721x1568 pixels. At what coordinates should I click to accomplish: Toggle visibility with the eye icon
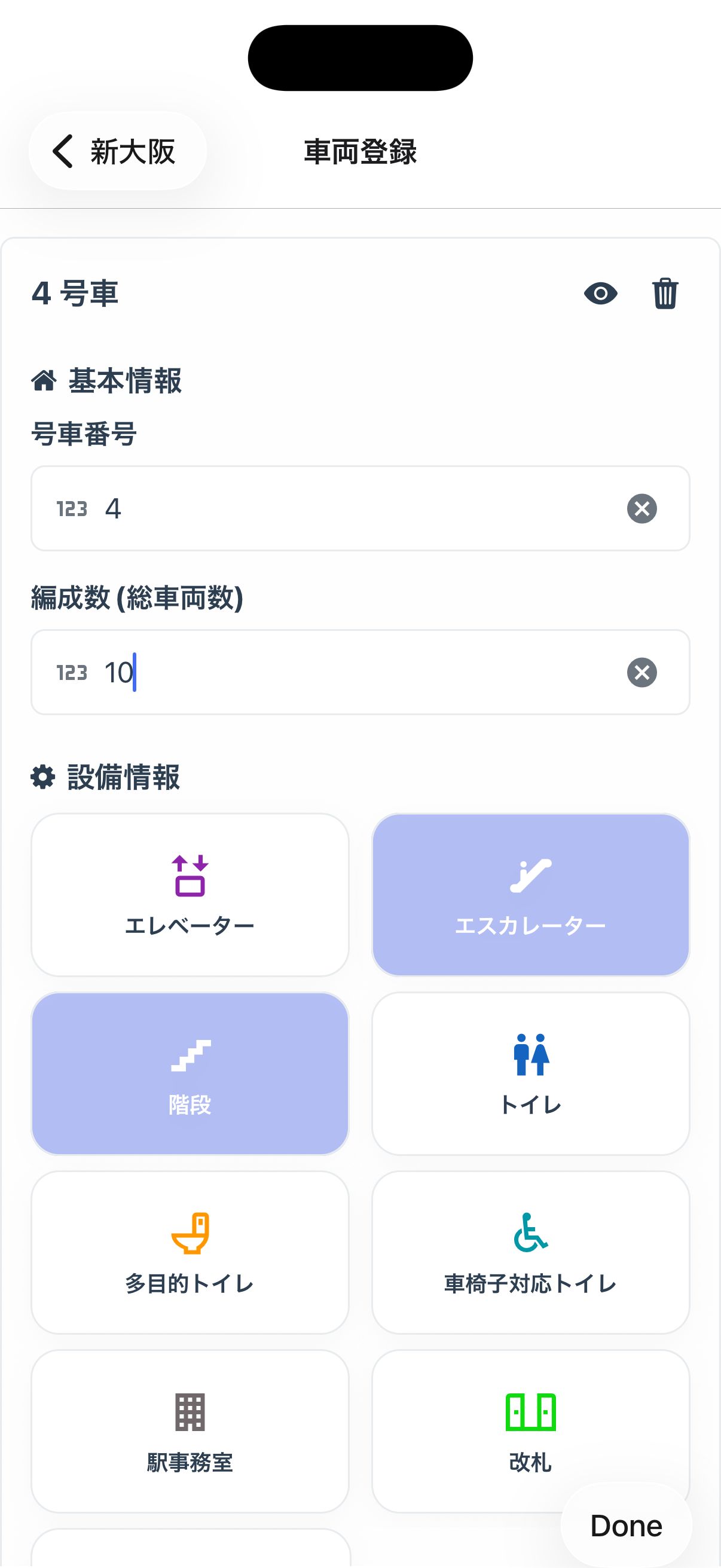(x=601, y=294)
